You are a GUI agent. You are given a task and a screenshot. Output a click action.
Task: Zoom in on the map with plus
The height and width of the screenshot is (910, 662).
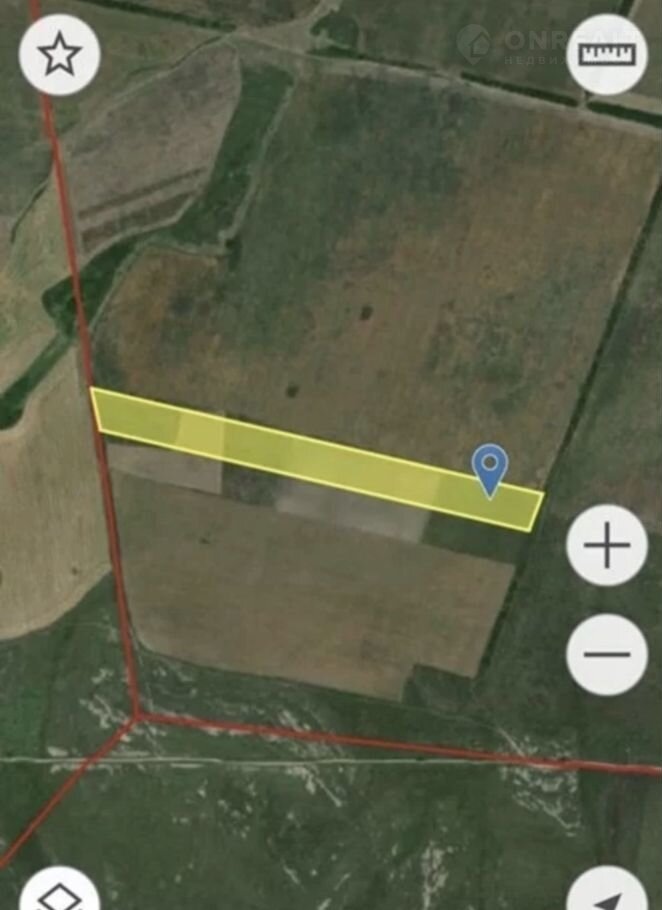tap(607, 546)
